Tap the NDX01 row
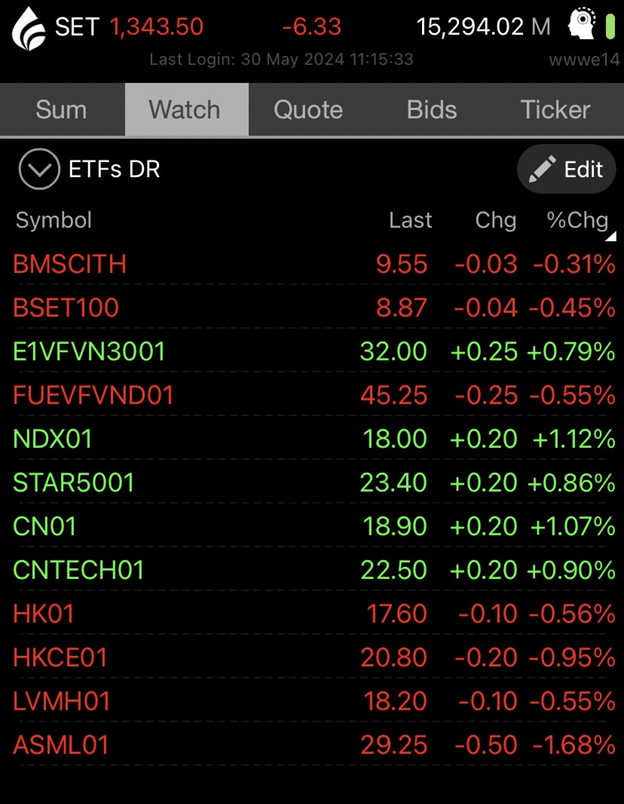This screenshot has height=804, width=624. pyautogui.click(x=53, y=439)
